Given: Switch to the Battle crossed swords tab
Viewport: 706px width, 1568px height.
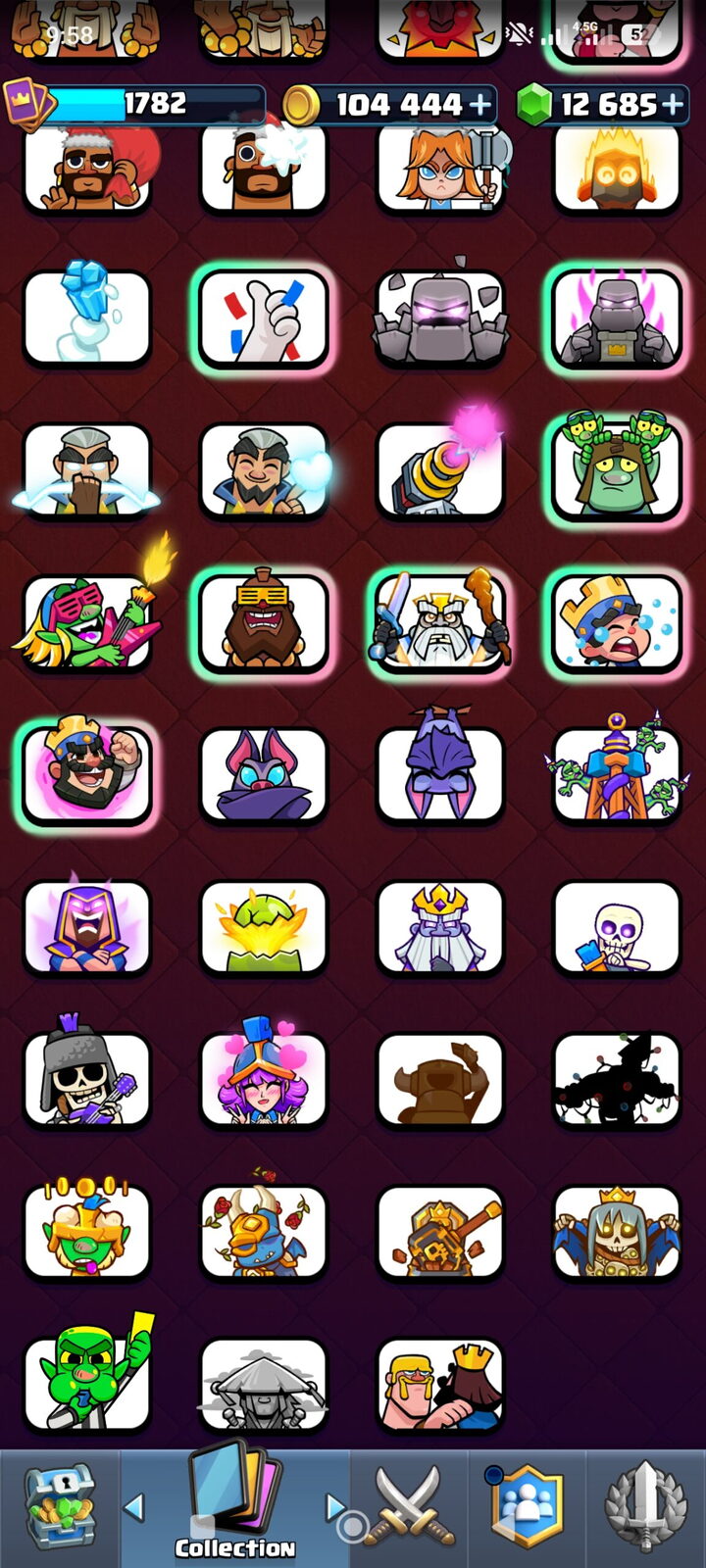Looking at the screenshot, I should pyautogui.click(x=410, y=1507).
